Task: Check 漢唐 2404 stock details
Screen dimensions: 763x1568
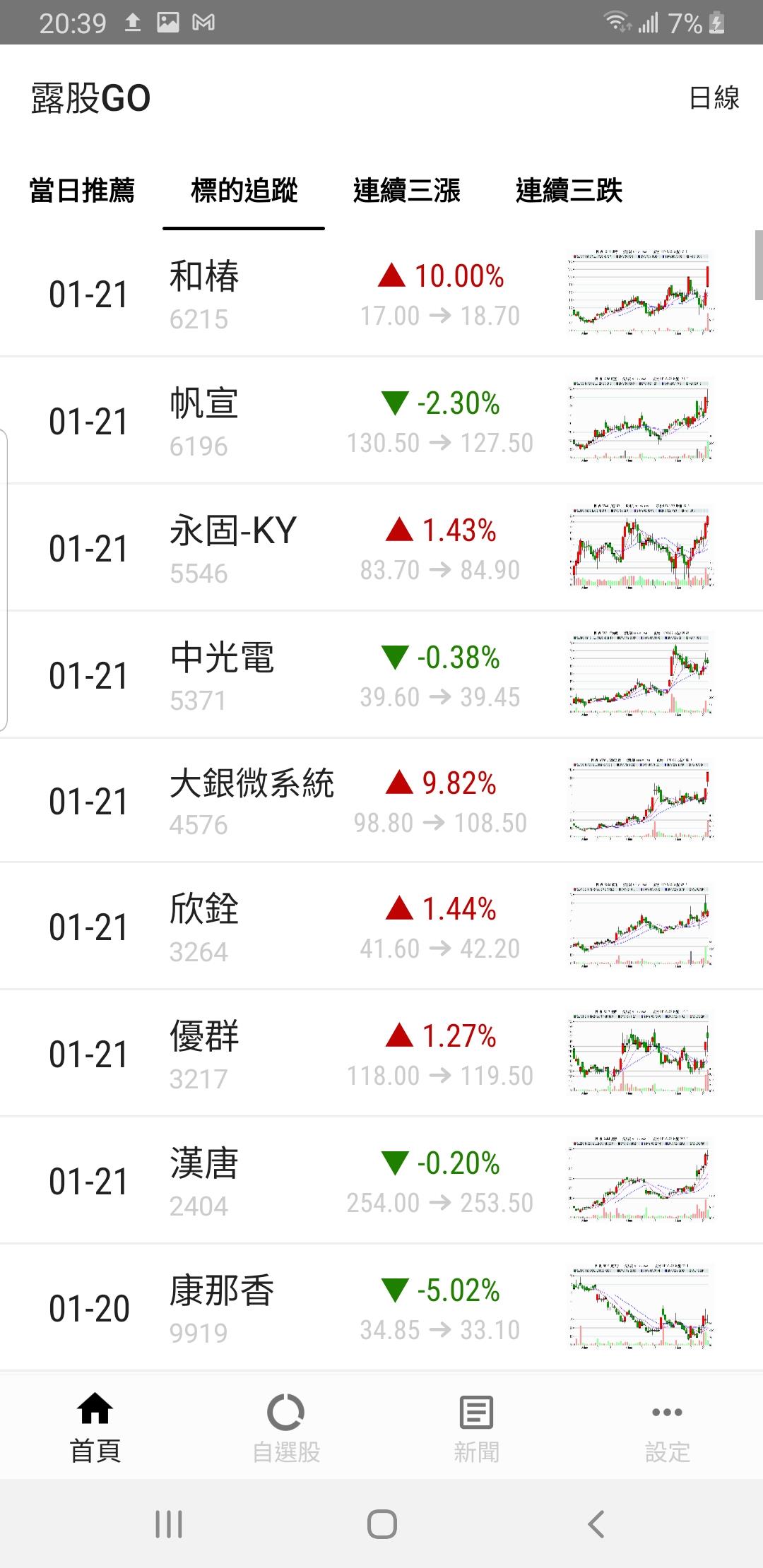Action: [x=381, y=1181]
